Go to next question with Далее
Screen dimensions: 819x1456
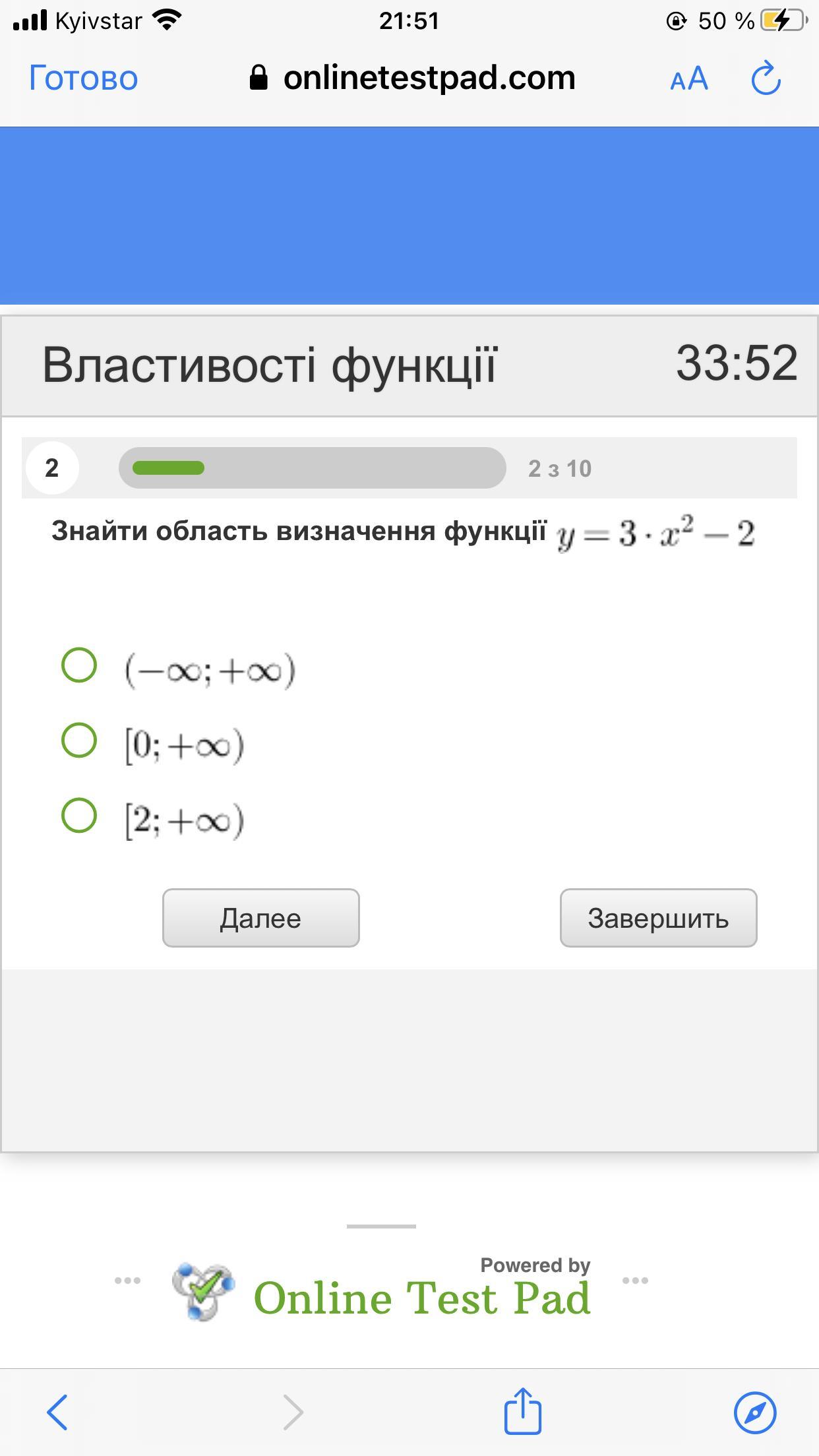click(x=261, y=918)
